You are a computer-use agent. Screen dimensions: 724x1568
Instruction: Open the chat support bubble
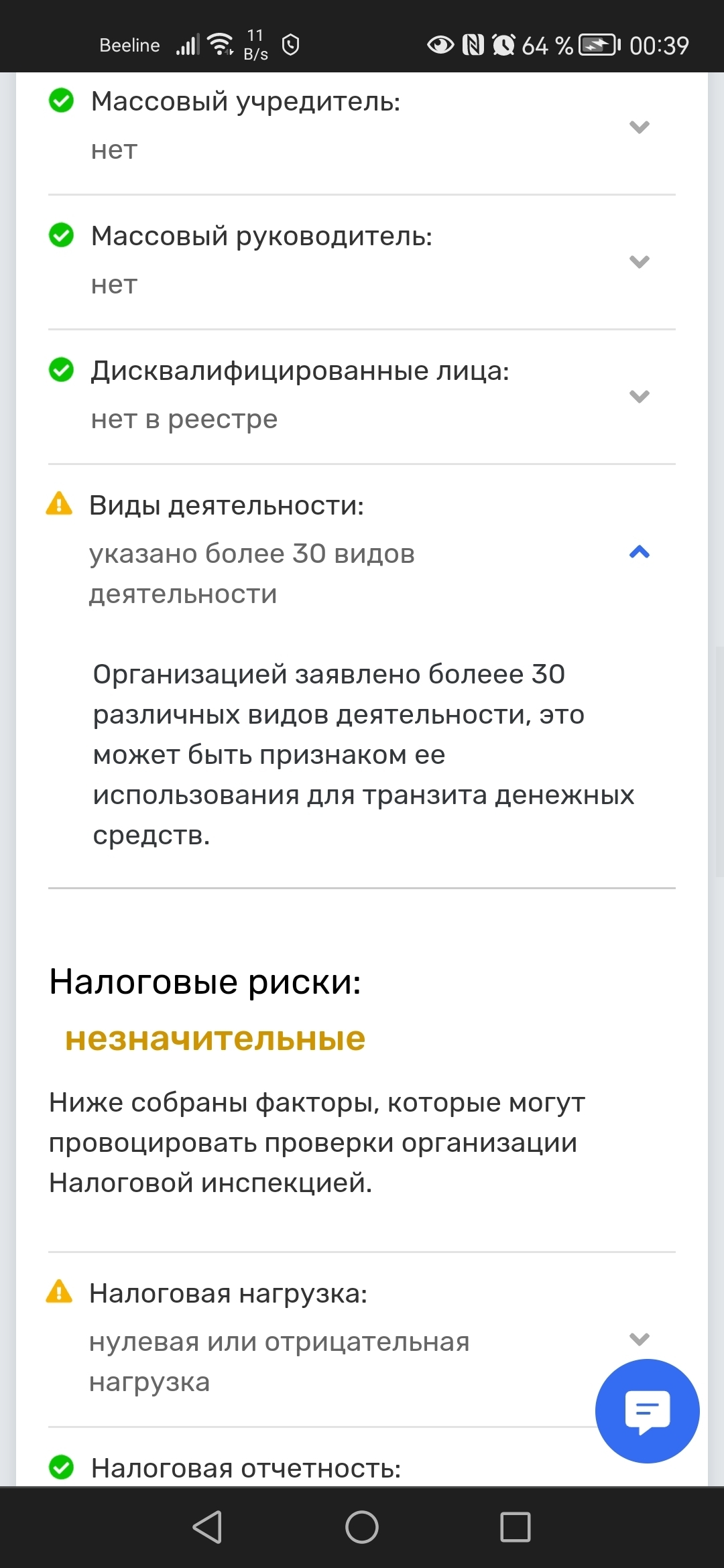pos(647,1411)
